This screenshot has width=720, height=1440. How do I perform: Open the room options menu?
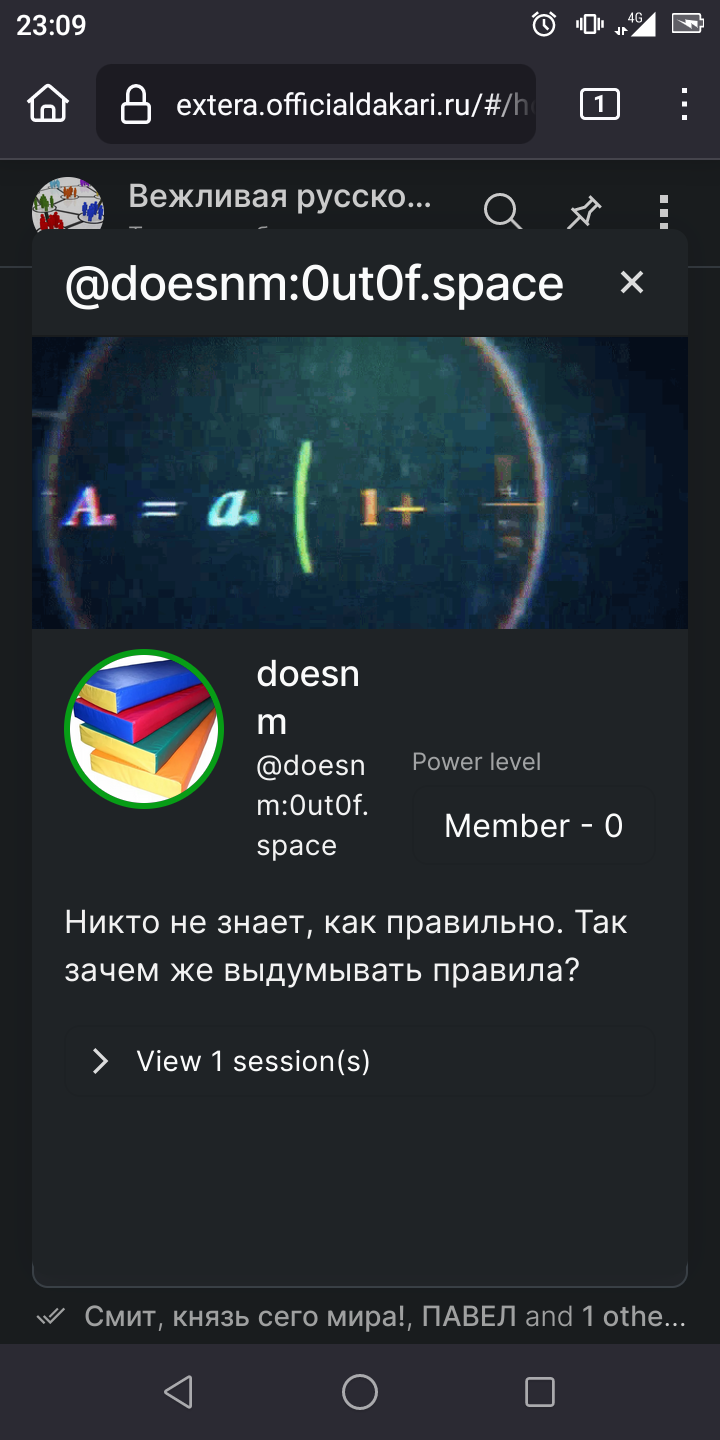point(664,212)
